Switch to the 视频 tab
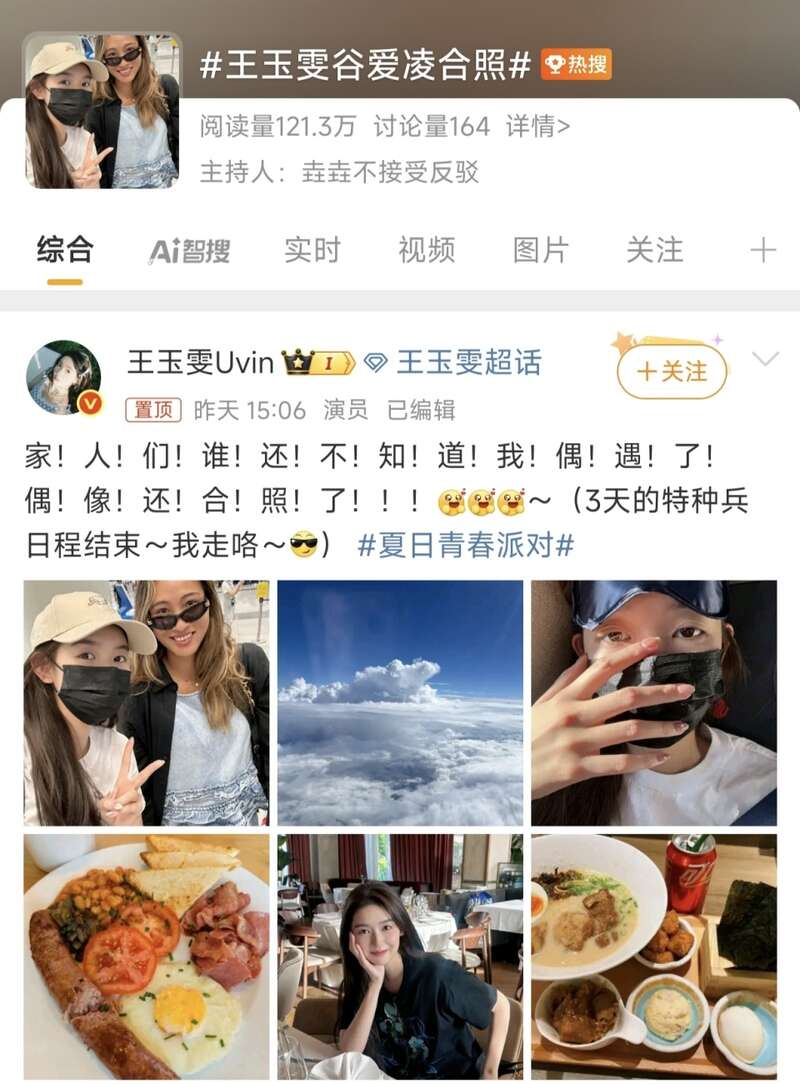Screen dimensions: 800x1084 click(x=426, y=250)
